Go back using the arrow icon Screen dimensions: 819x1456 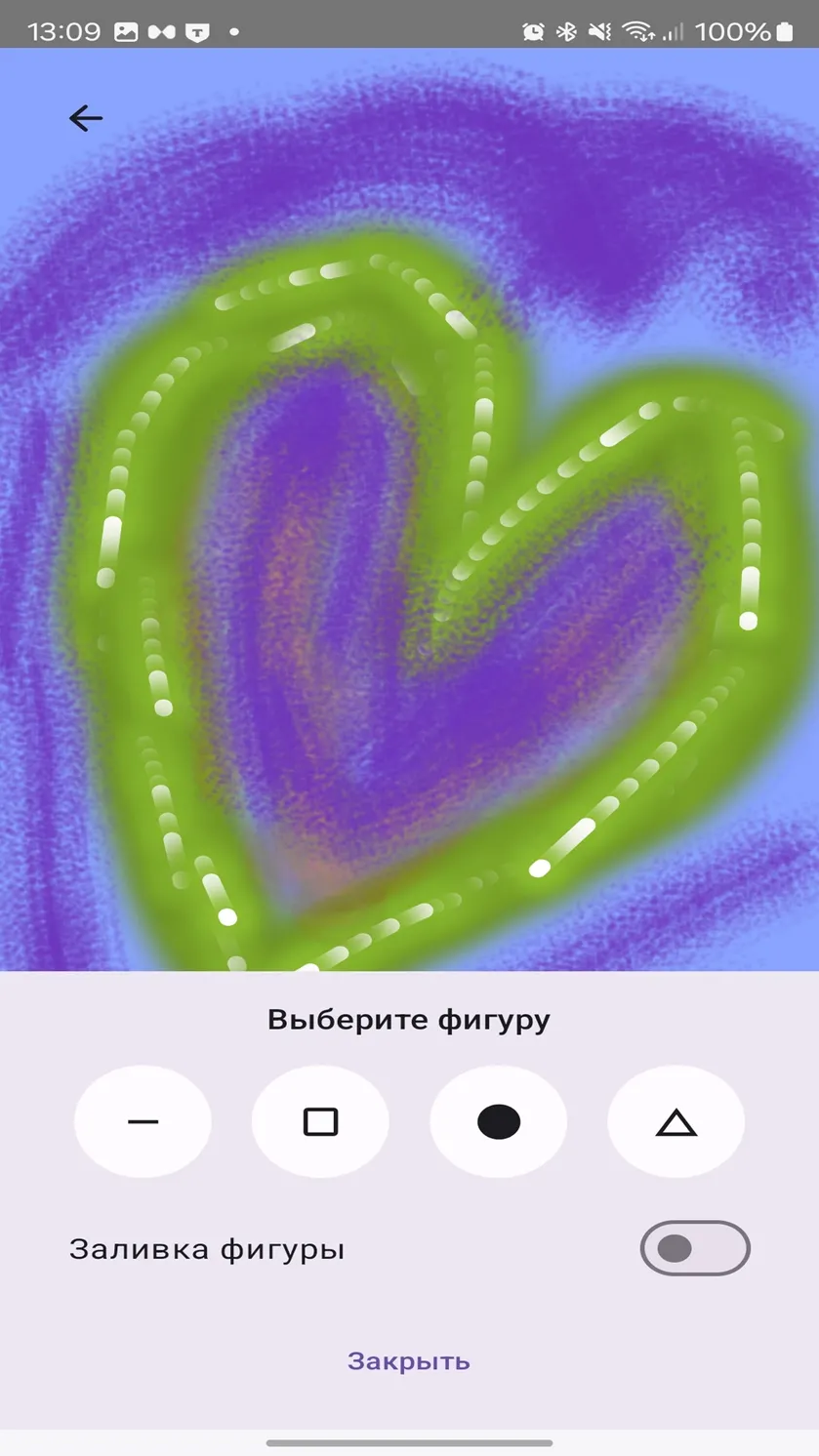tap(86, 118)
